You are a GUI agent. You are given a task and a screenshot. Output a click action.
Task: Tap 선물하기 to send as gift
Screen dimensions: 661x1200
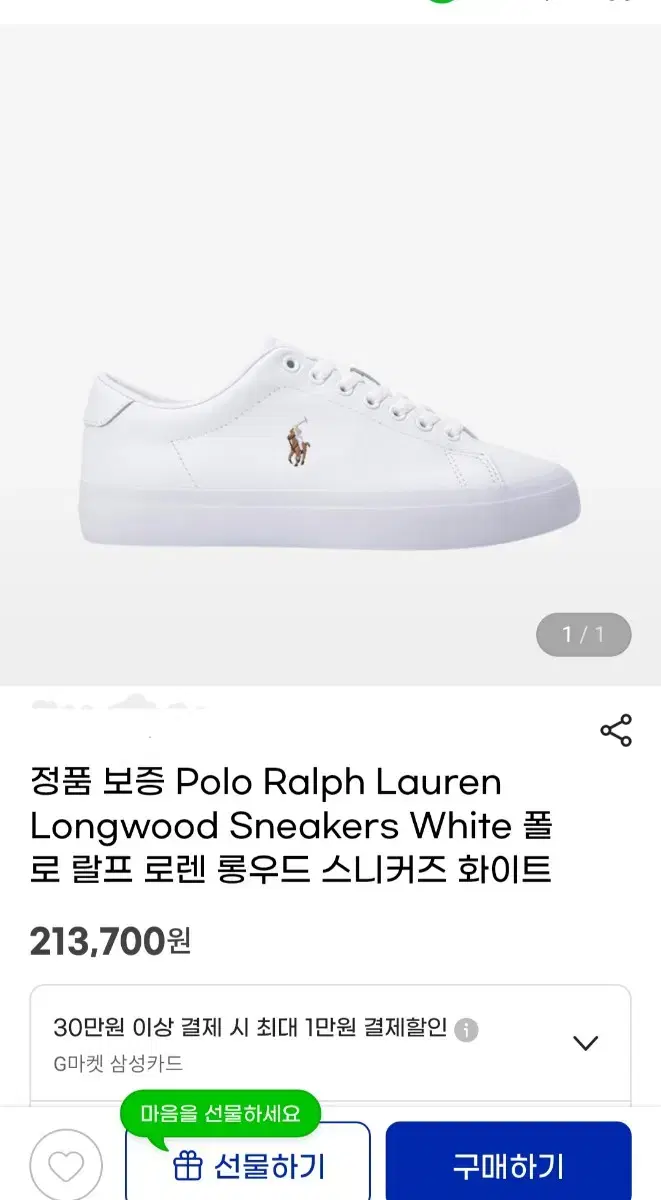[x=248, y=1165]
